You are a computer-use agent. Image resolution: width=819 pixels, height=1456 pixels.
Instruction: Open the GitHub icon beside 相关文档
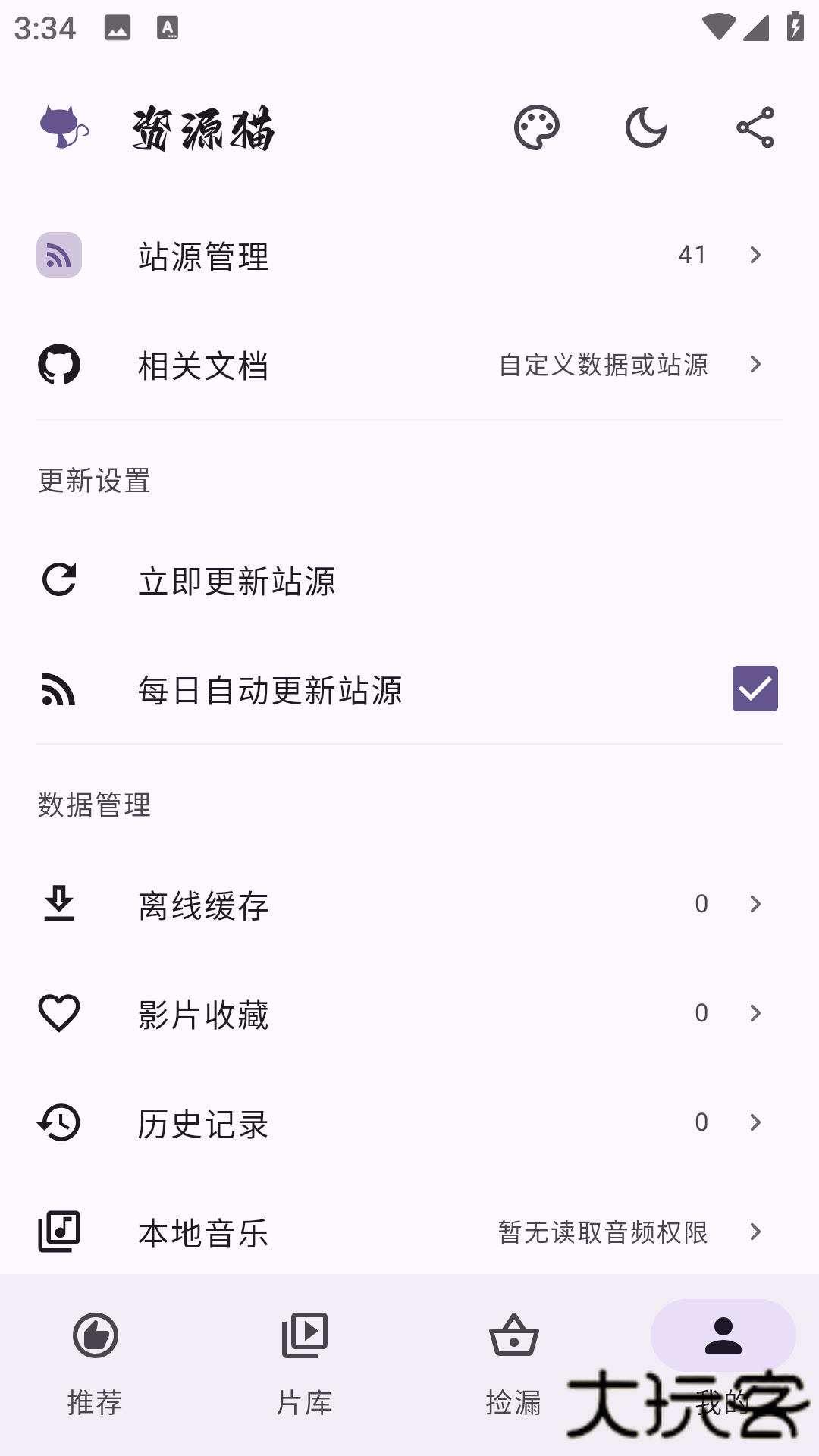tap(61, 364)
